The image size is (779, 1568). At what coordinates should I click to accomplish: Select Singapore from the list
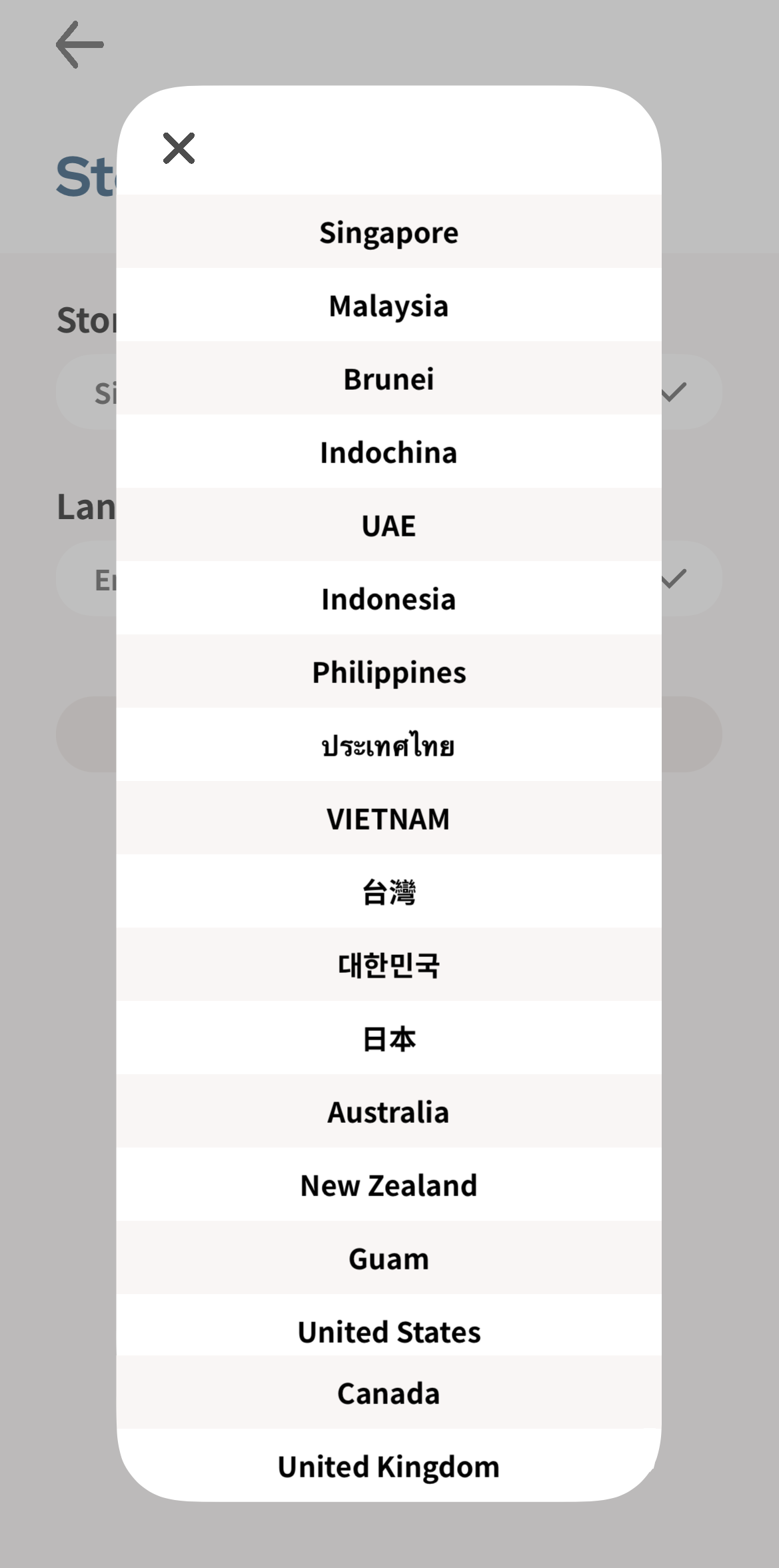[x=389, y=233]
